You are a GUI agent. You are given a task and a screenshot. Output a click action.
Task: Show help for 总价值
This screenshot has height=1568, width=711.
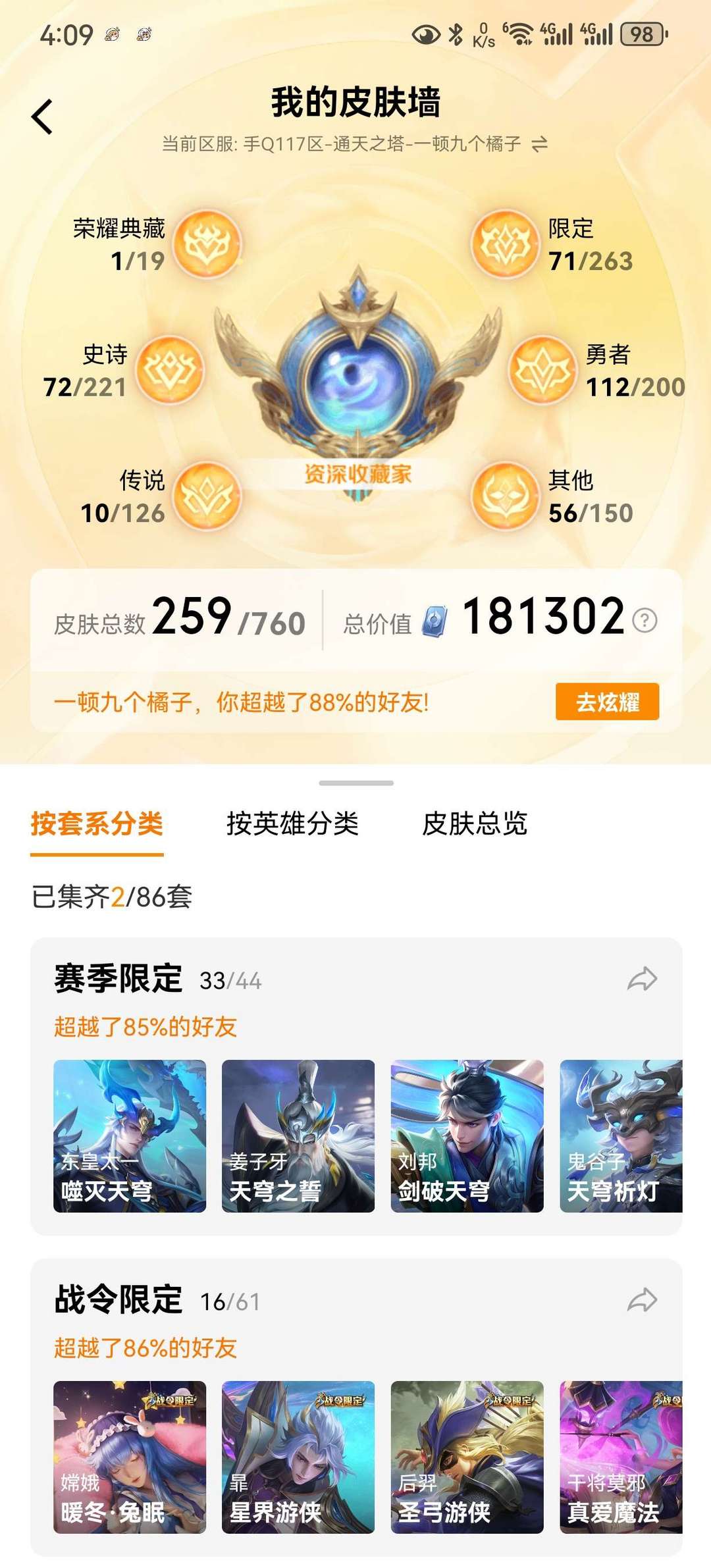coord(645,620)
